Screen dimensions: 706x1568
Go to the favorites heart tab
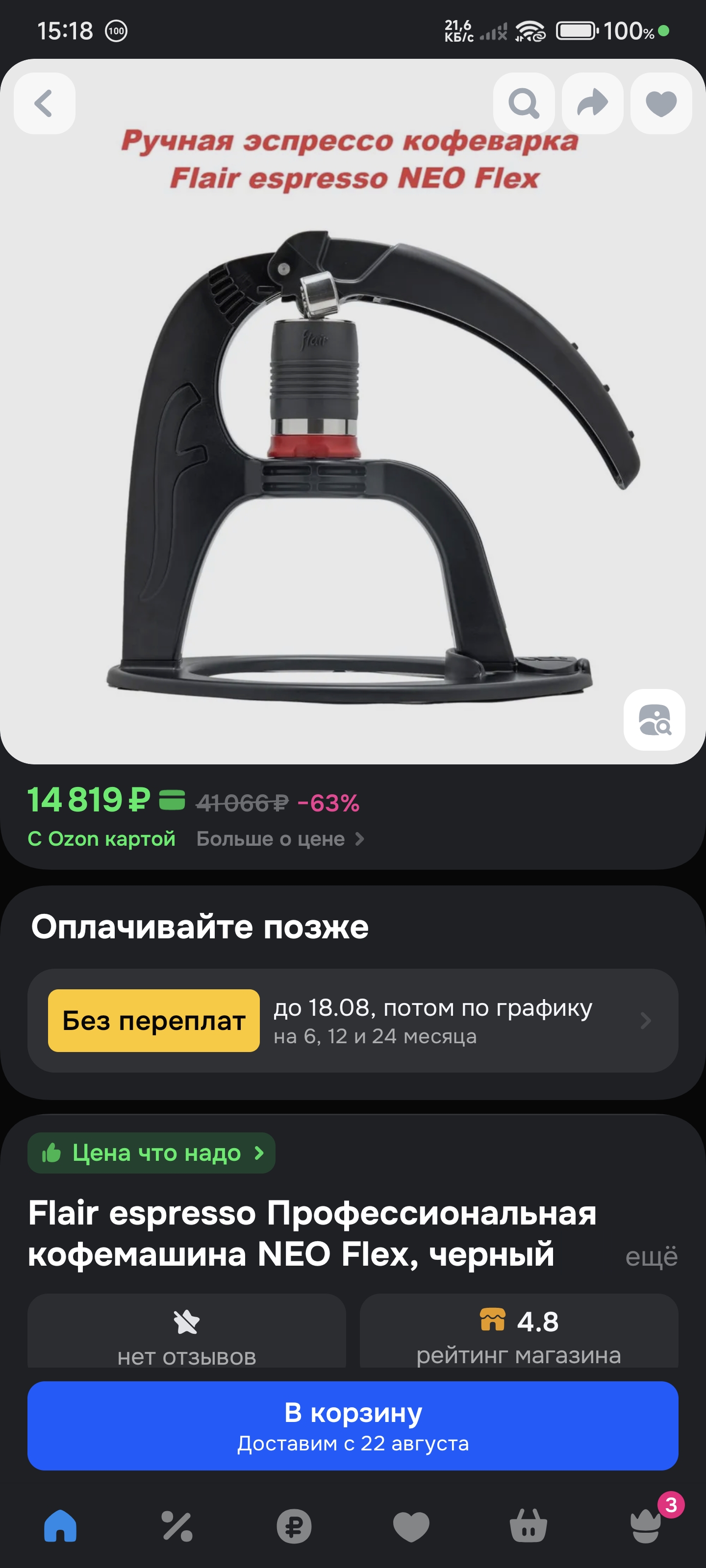click(411, 1527)
